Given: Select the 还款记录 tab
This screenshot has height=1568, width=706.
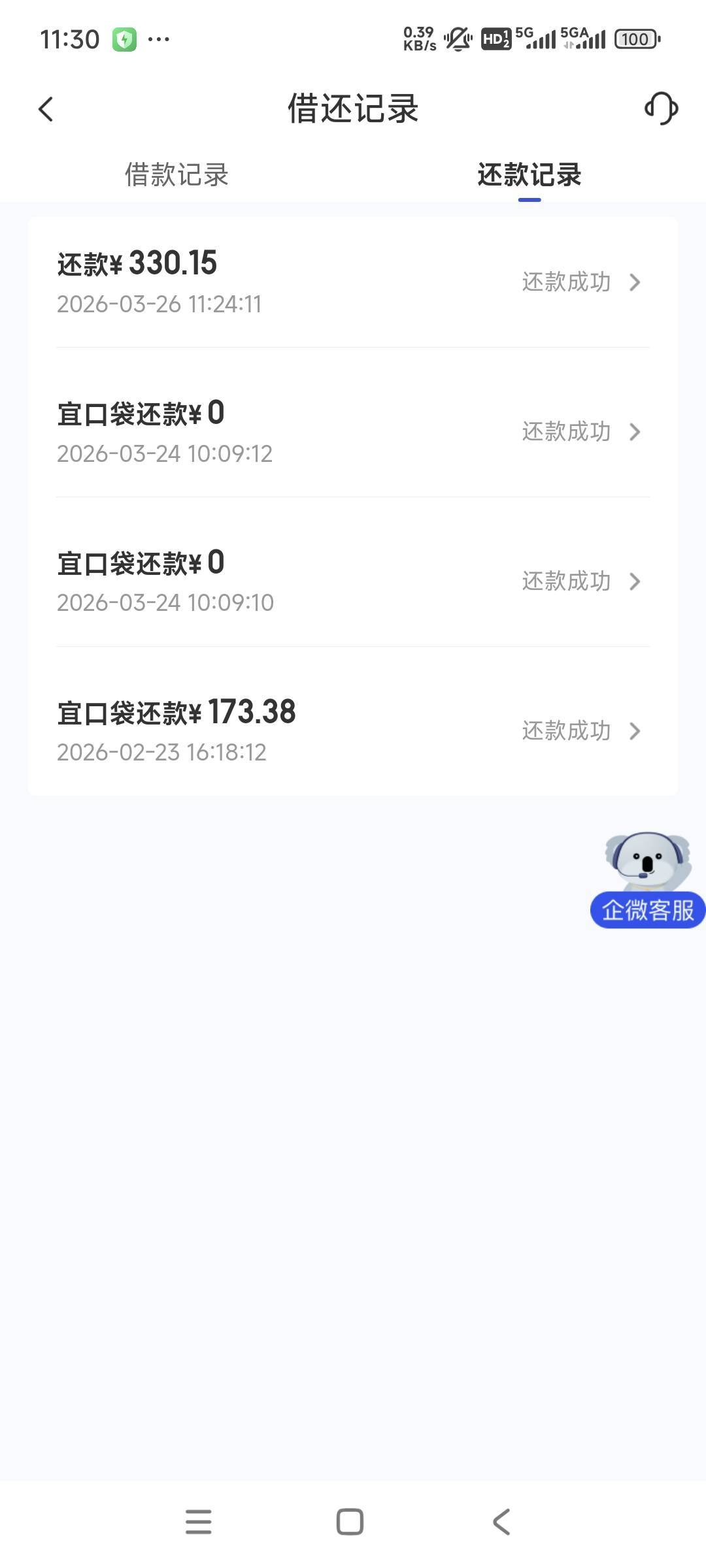Looking at the screenshot, I should tap(529, 175).
